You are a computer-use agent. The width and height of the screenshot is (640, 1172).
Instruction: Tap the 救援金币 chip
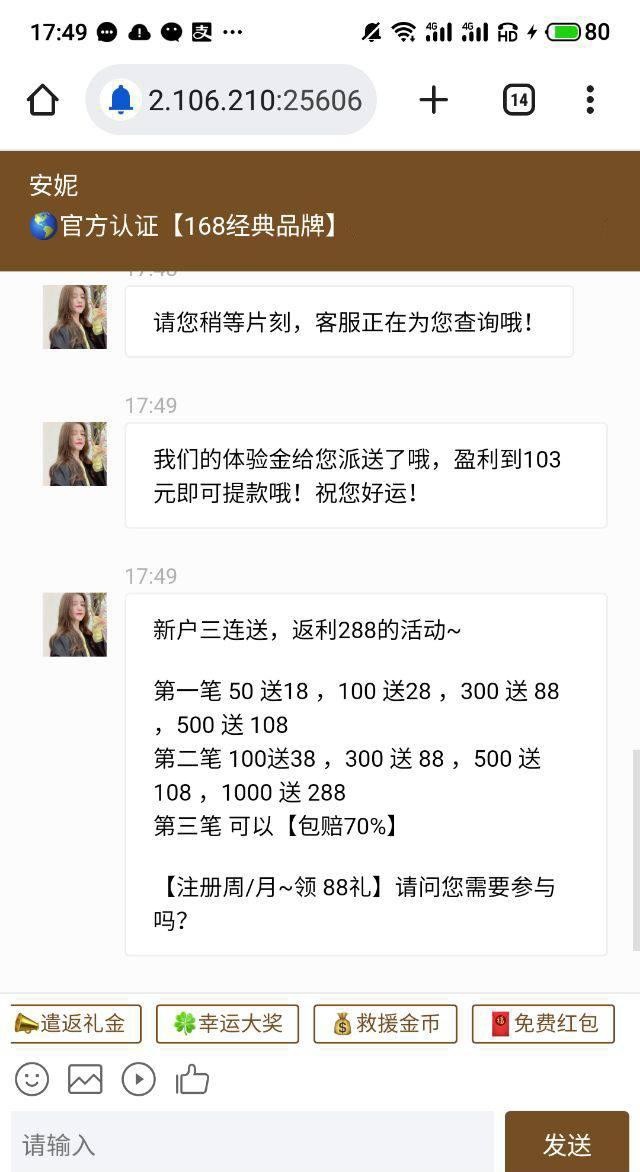pos(385,1024)
